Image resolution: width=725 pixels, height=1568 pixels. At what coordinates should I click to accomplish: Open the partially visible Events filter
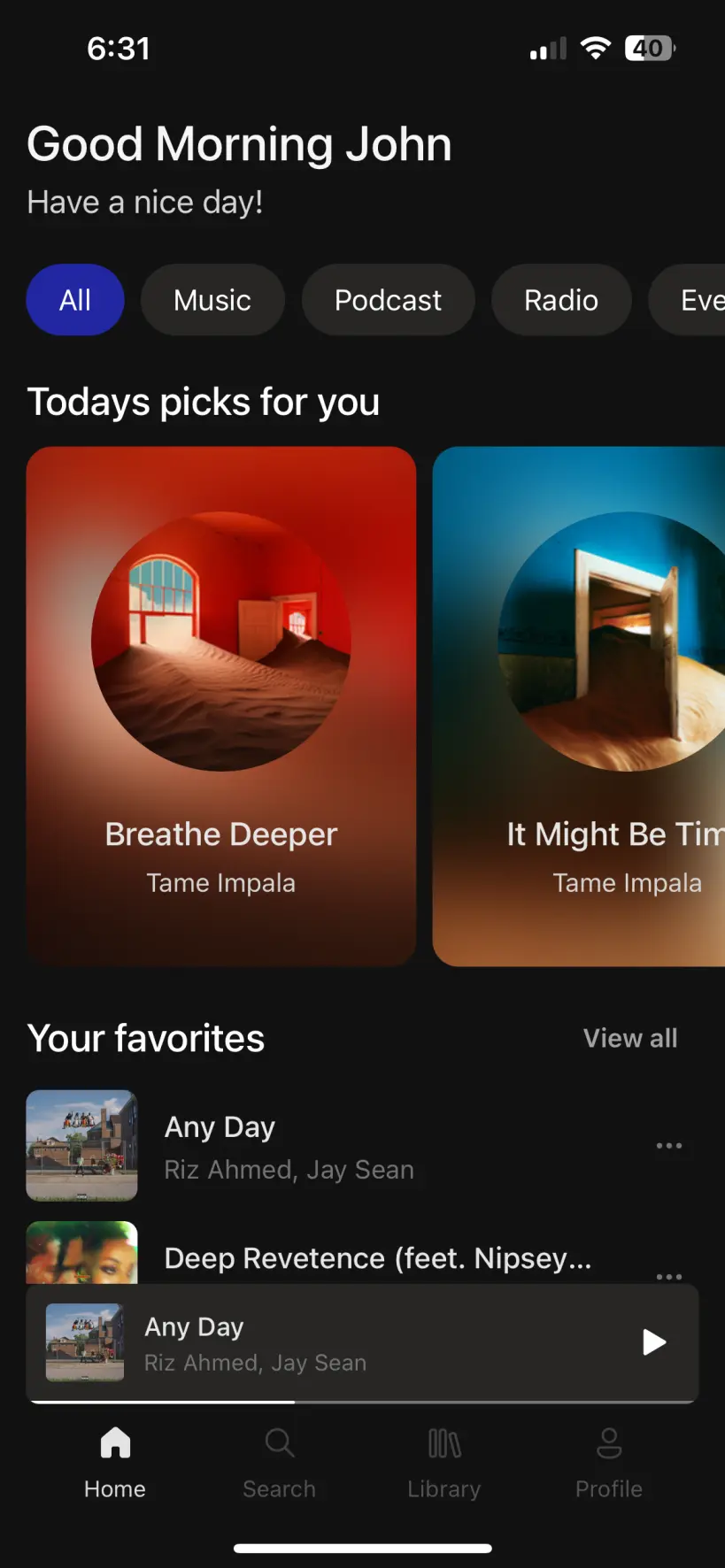click(x=699, y=300)
